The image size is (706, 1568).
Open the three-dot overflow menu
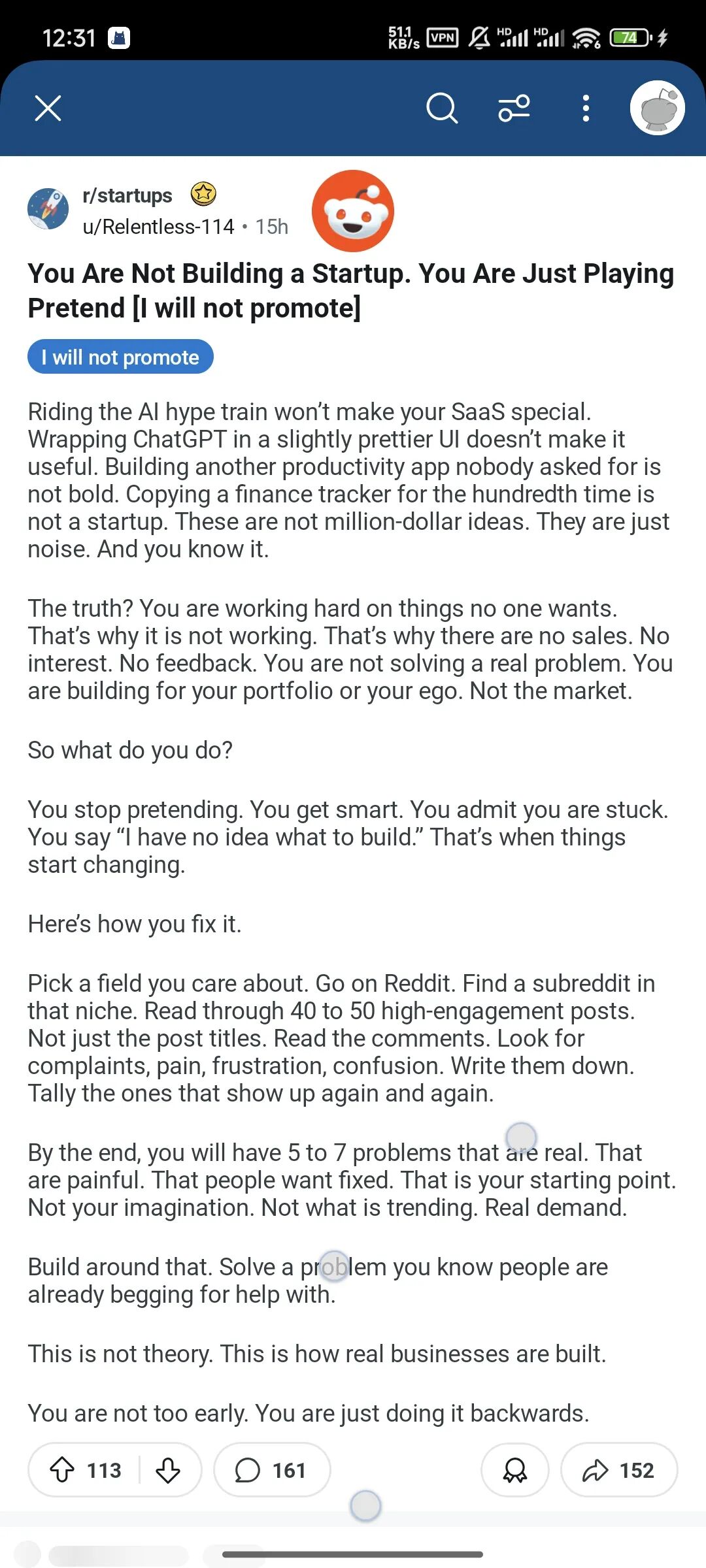click(x=586, y=108)
